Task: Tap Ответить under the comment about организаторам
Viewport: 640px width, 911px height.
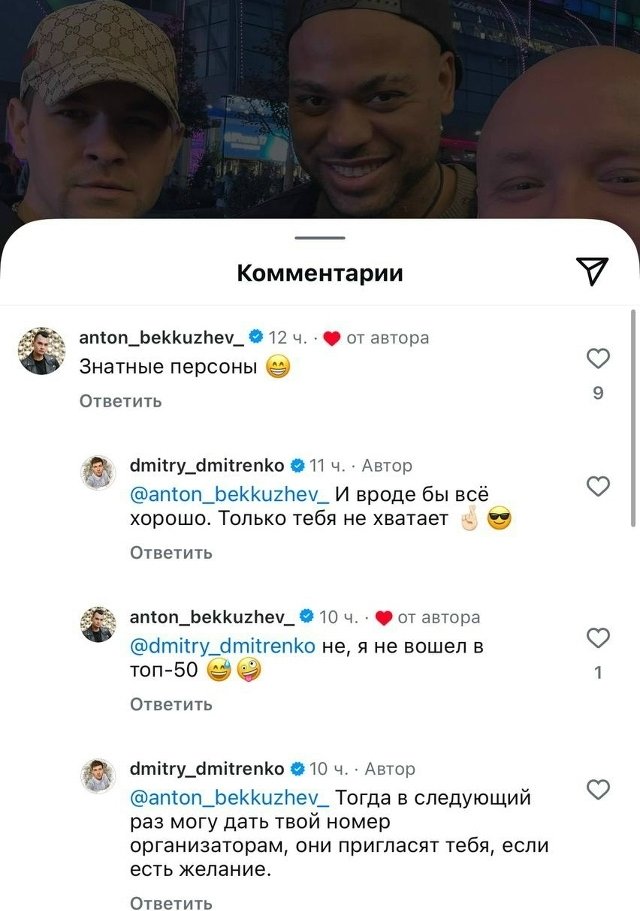Action: (x=171, y=903)
